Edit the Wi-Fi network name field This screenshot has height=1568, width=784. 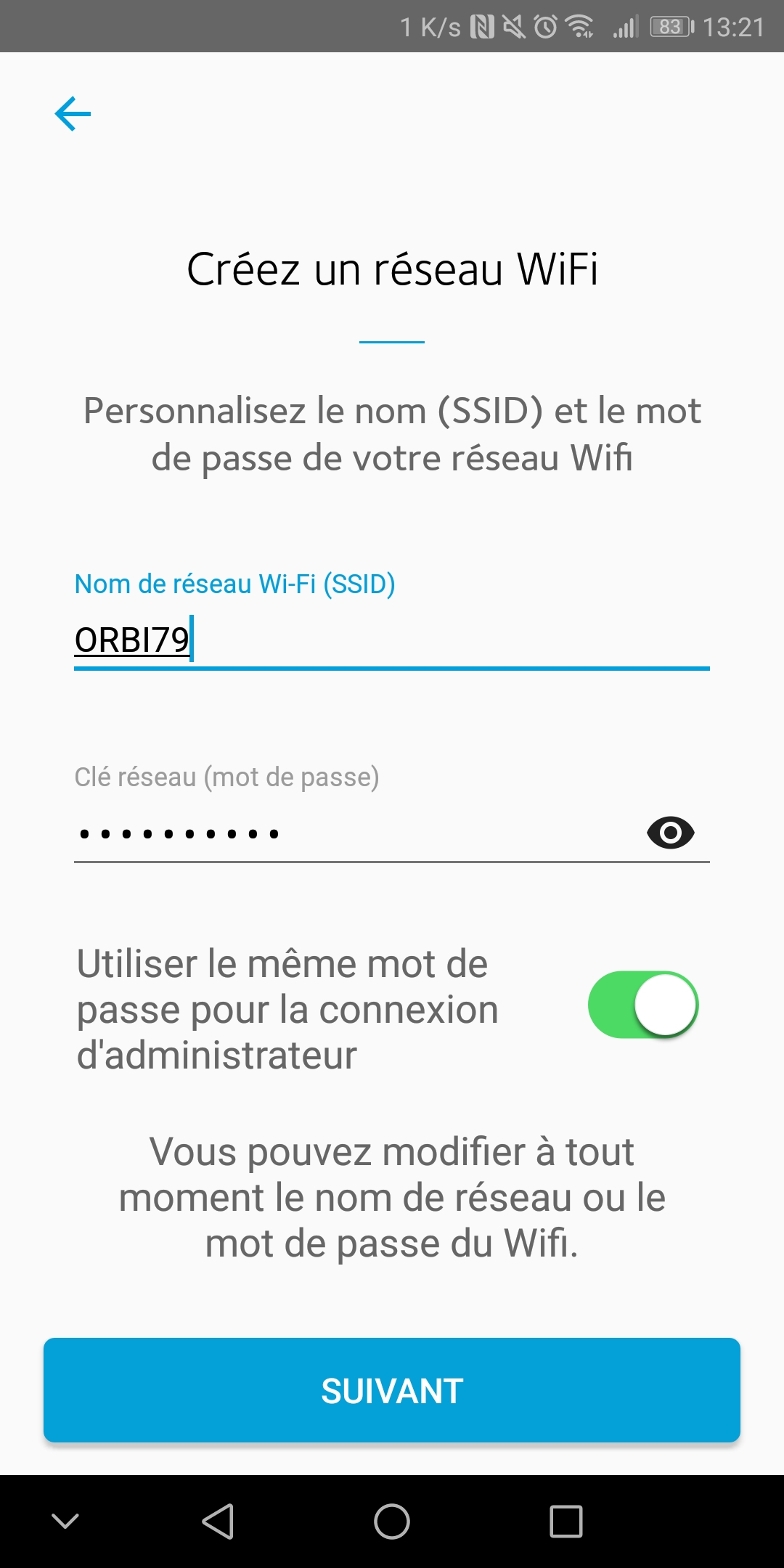click(x=391, y=640)
